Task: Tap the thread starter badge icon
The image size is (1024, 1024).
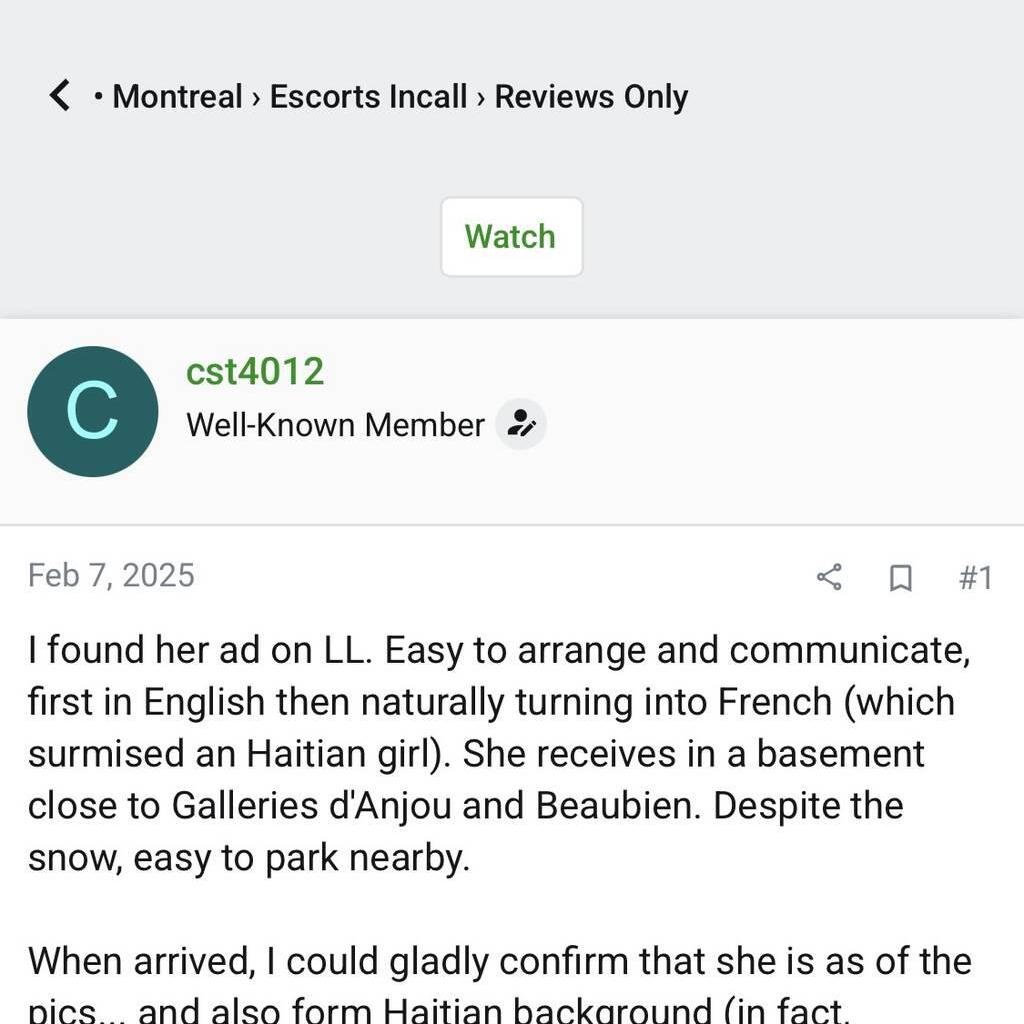Action: [521, 425]
